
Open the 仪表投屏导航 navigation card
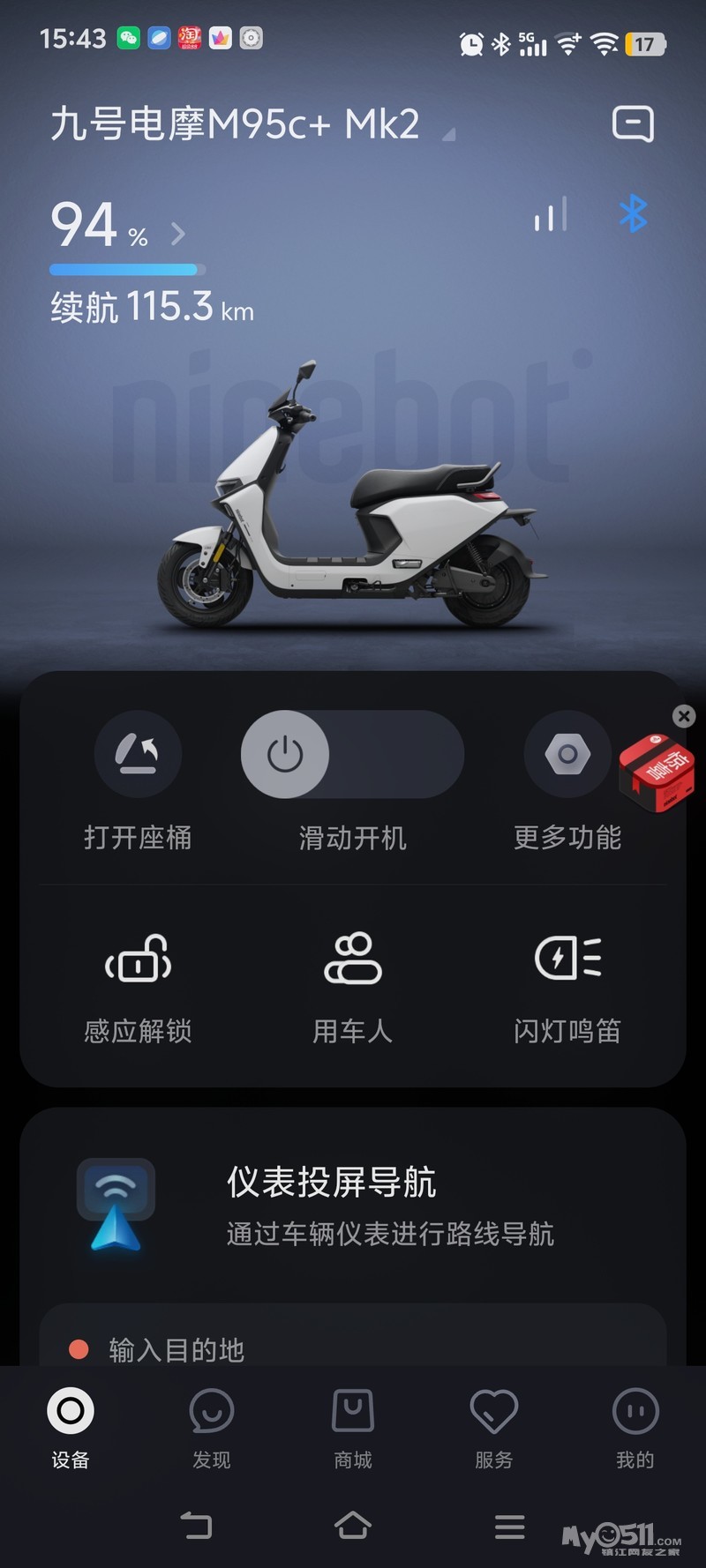point(353,1206)
